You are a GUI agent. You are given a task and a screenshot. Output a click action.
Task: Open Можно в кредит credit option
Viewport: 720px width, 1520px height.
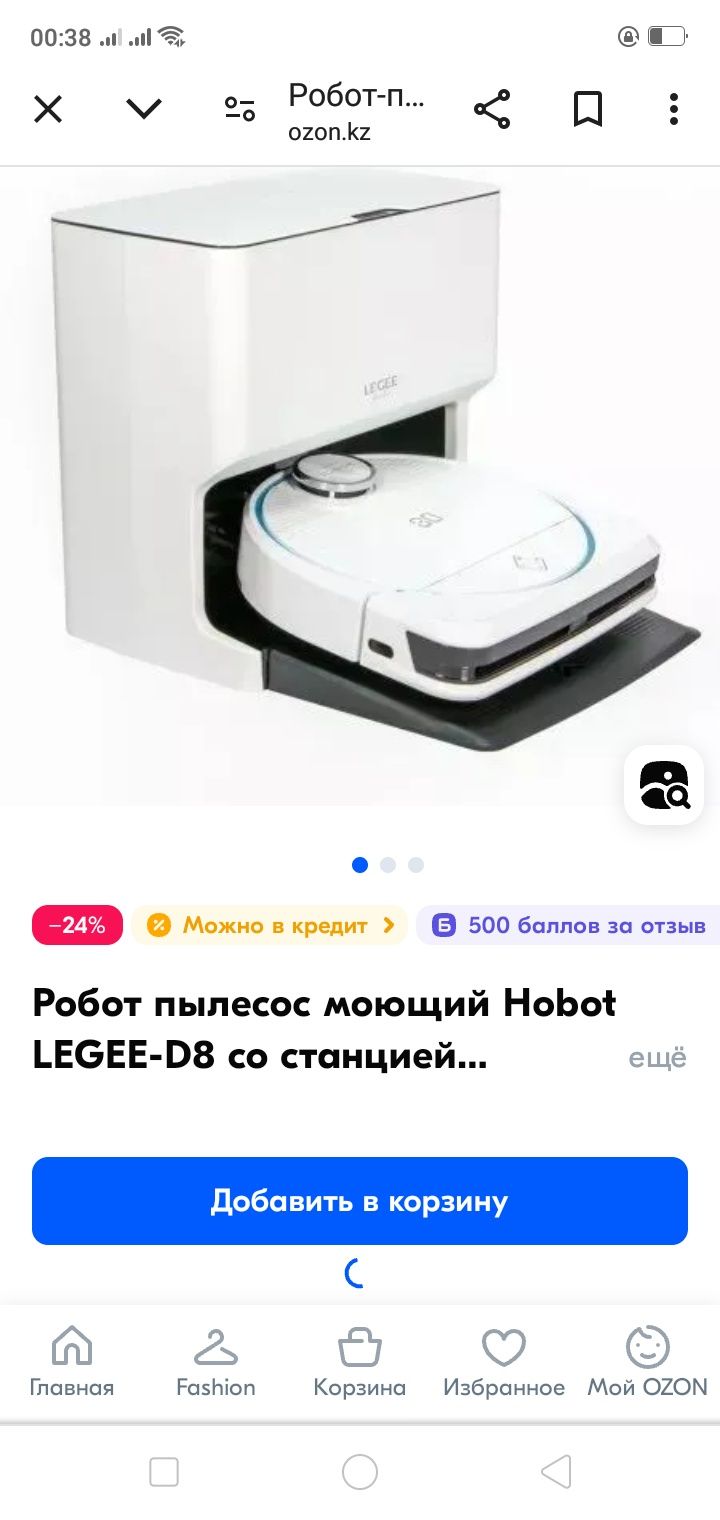pyautogui.click(x=270, y=925)
